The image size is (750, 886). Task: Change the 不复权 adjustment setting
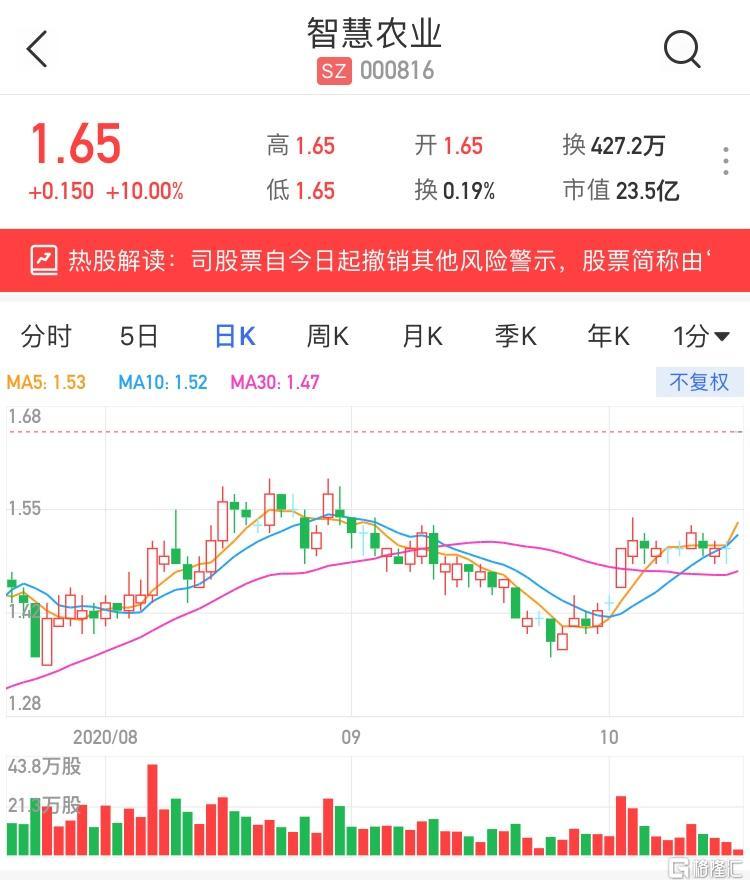coord(699,382)
